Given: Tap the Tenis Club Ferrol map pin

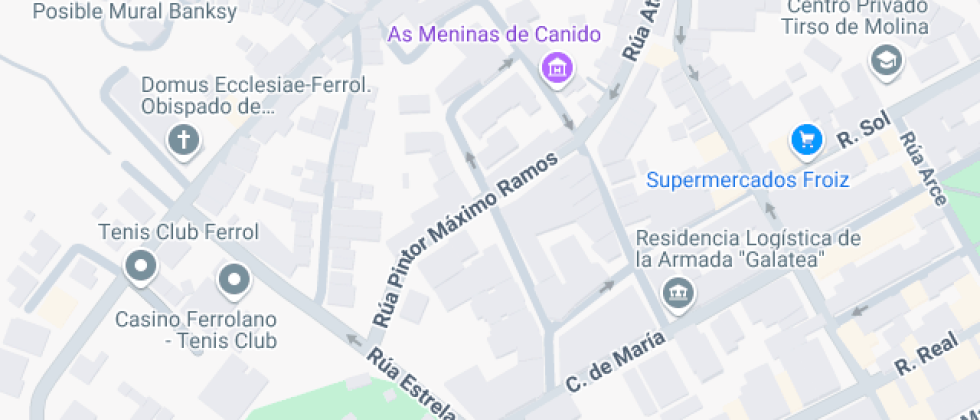Looking at the screenshot, I should pos(141,267).
